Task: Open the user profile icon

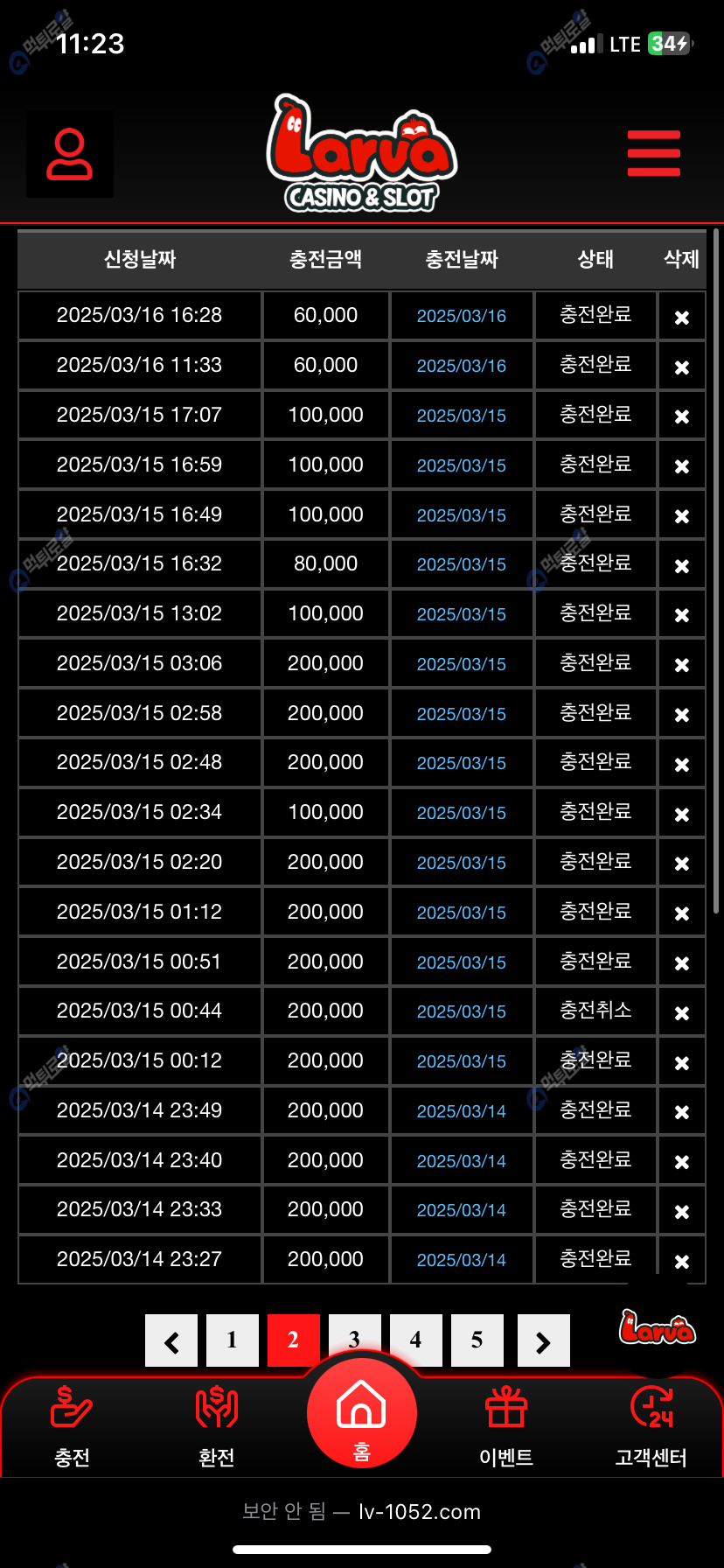Action: pos(70,155)
